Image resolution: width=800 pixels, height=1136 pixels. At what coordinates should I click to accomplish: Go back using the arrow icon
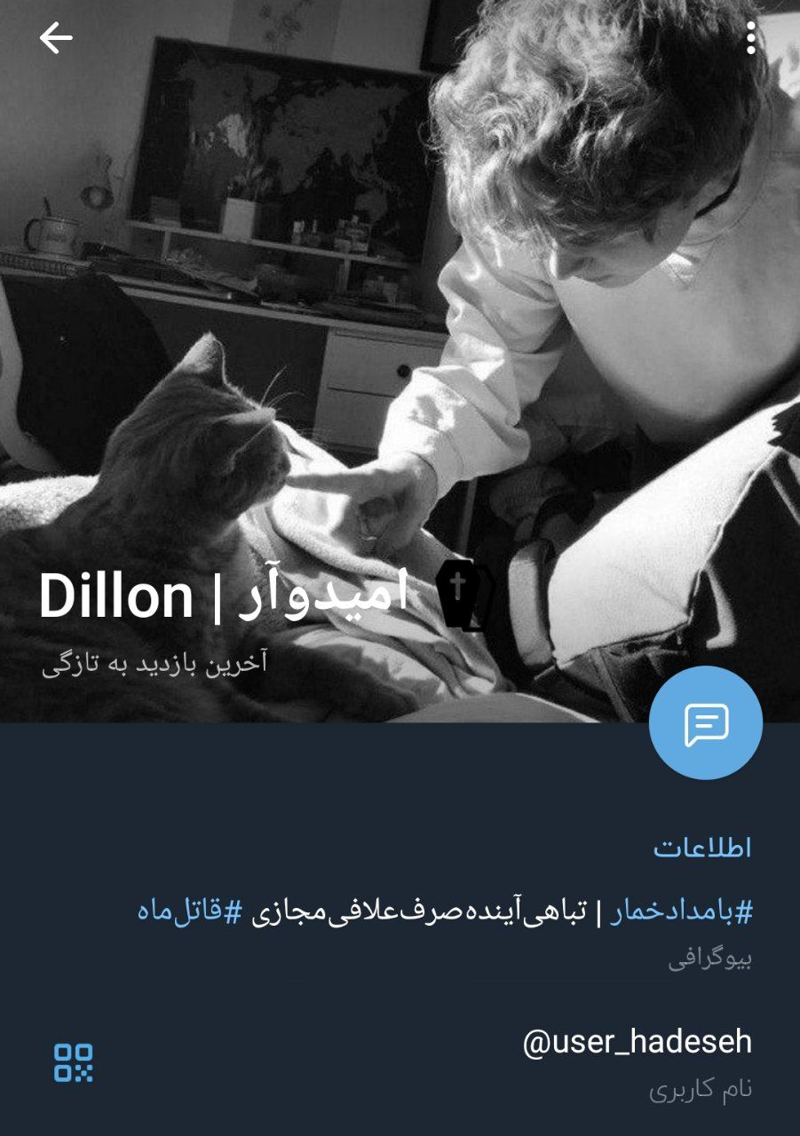pyautogui.click(x=56, y=38)
